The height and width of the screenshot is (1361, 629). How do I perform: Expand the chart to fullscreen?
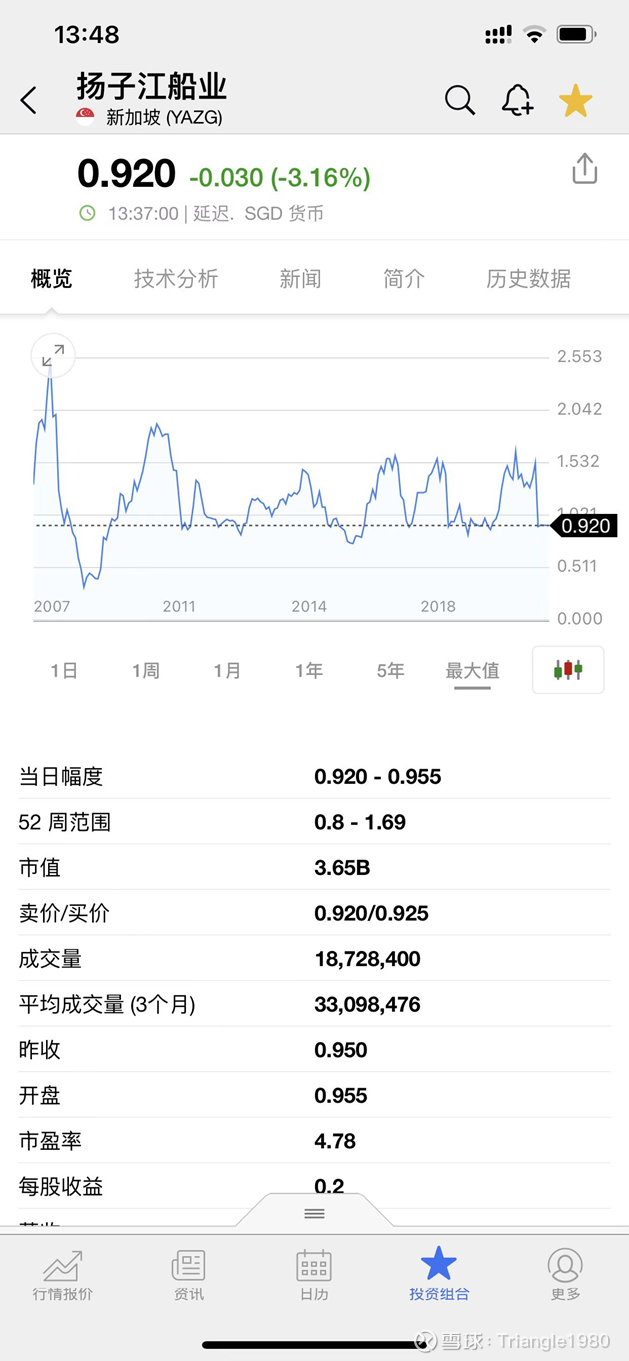pyautogui.click(x=53, y=354)
